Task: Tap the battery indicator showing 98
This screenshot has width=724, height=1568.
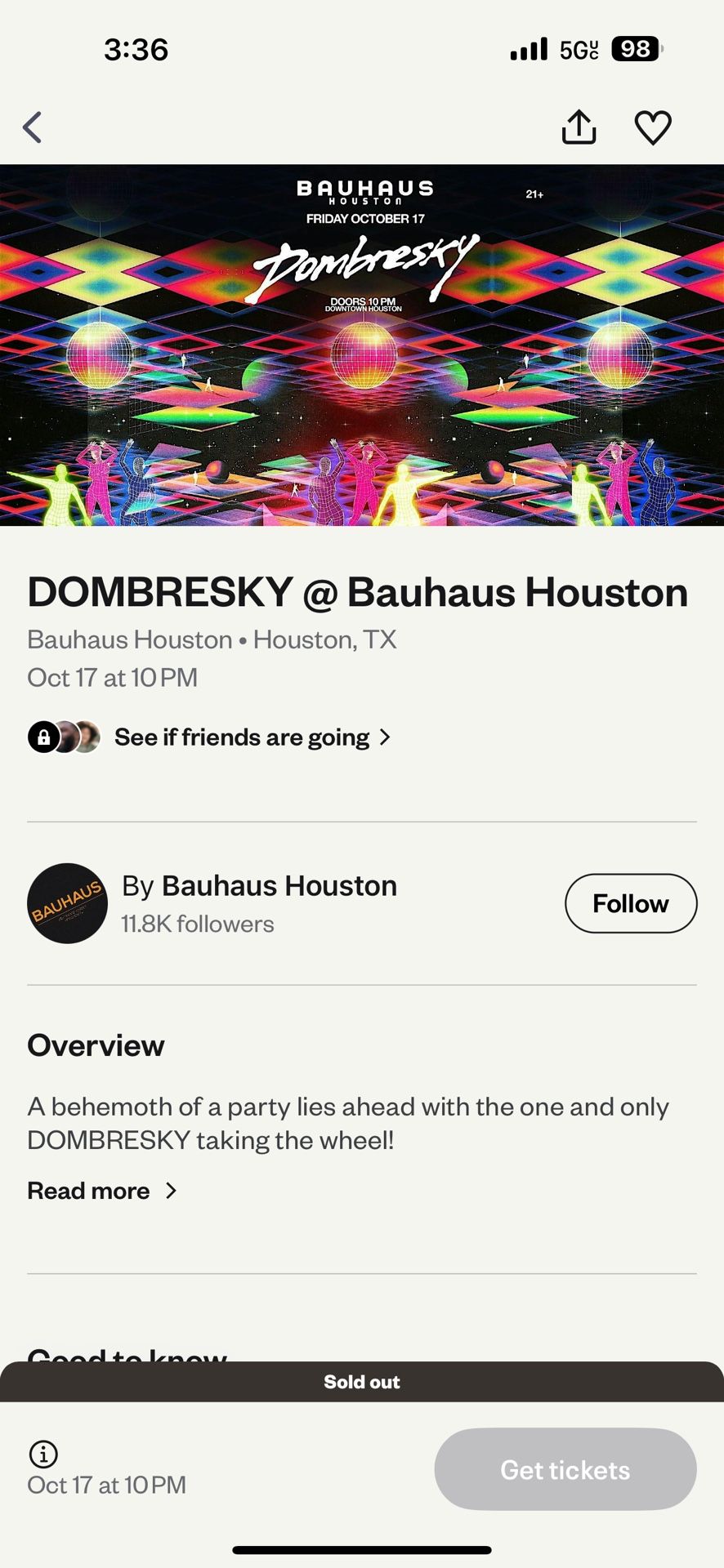Action: tap(637, 49)
